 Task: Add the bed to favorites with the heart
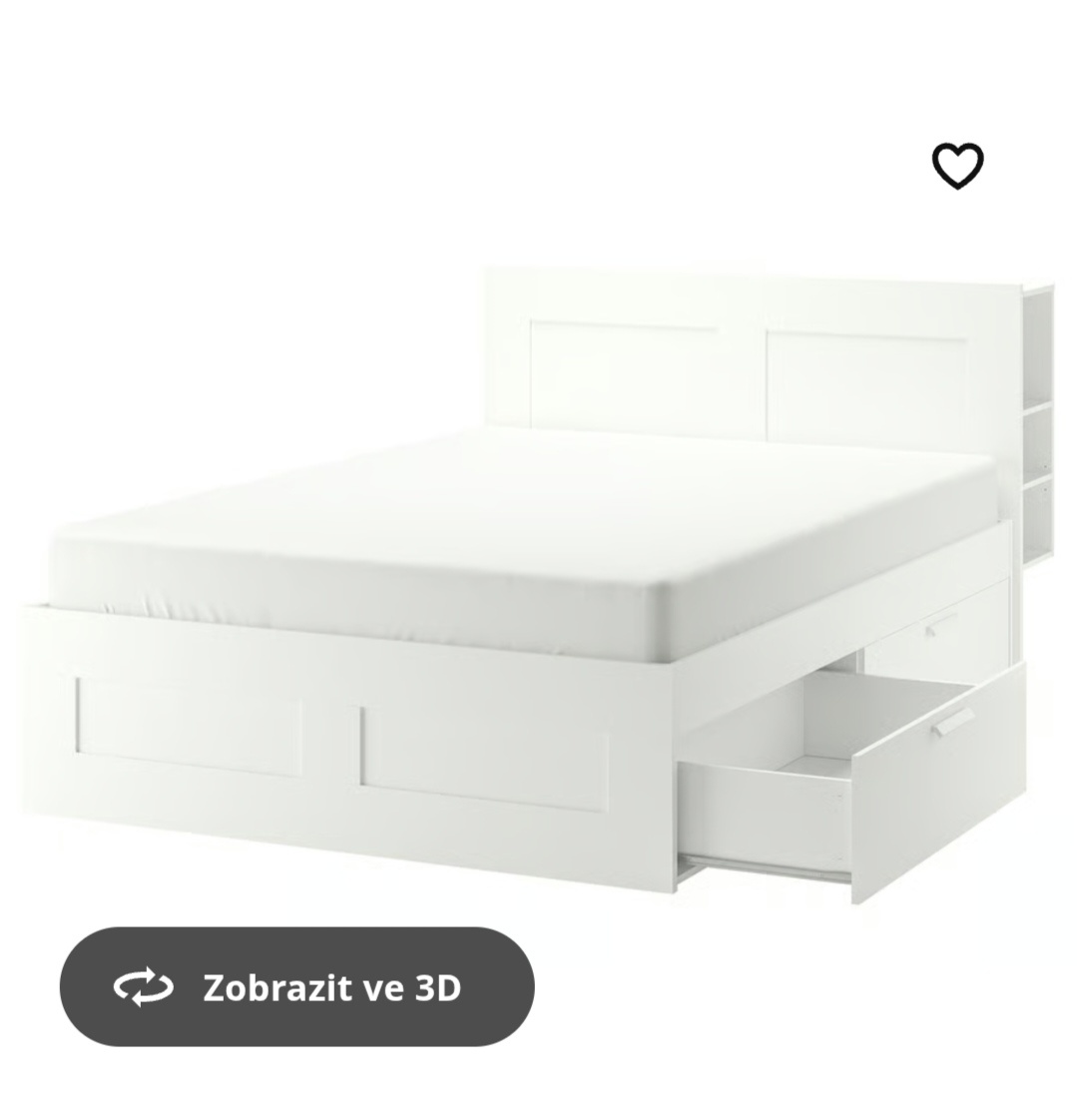tap(957, 166)
